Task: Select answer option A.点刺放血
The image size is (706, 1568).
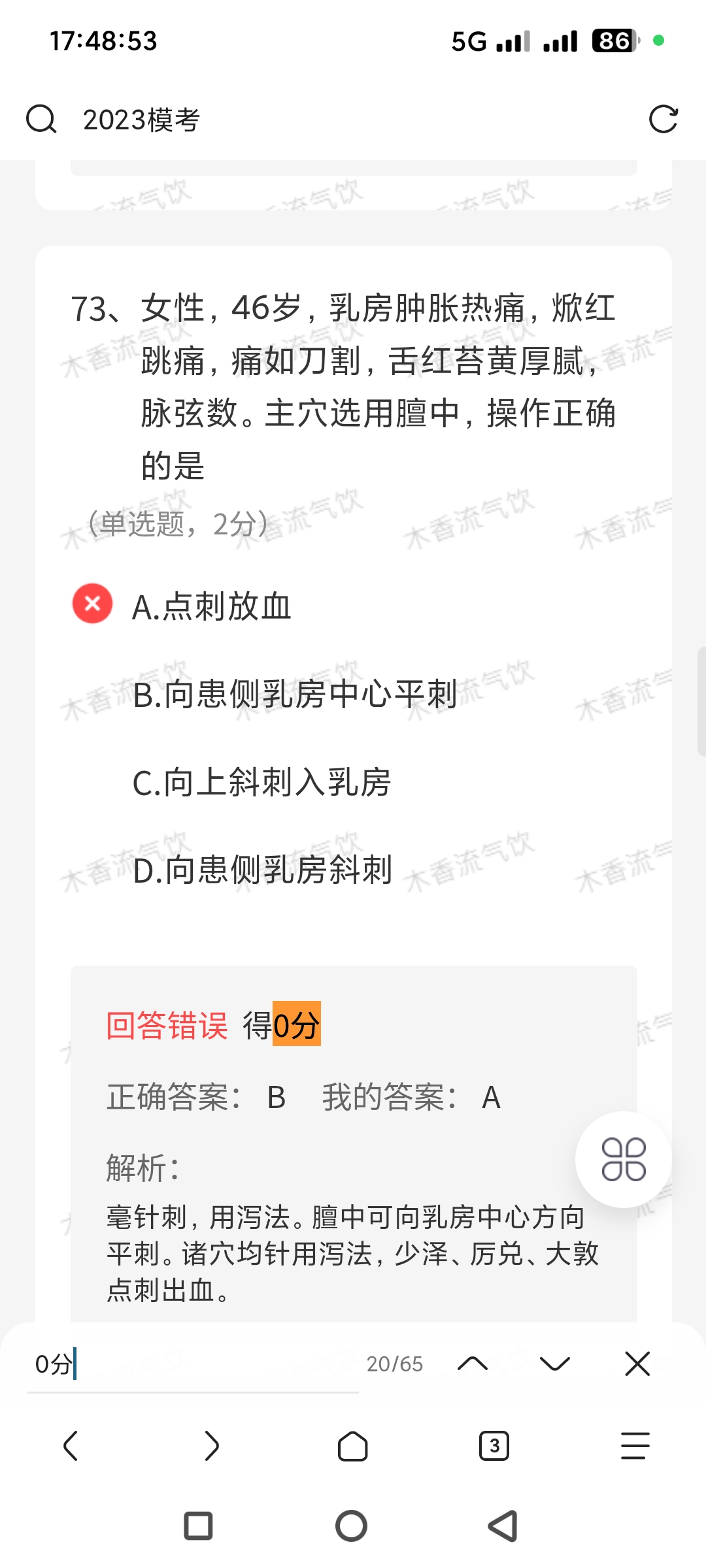Action: tap(211, 606)
